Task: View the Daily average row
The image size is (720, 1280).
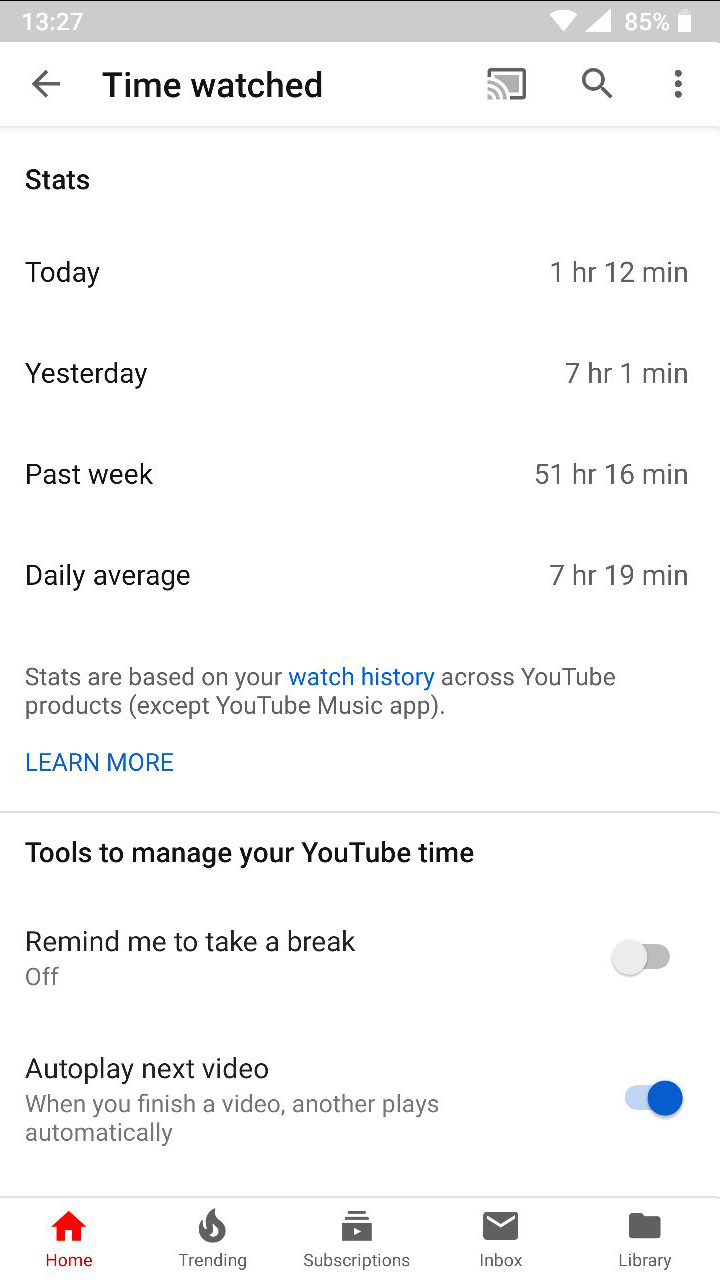Action: [360, 575]
